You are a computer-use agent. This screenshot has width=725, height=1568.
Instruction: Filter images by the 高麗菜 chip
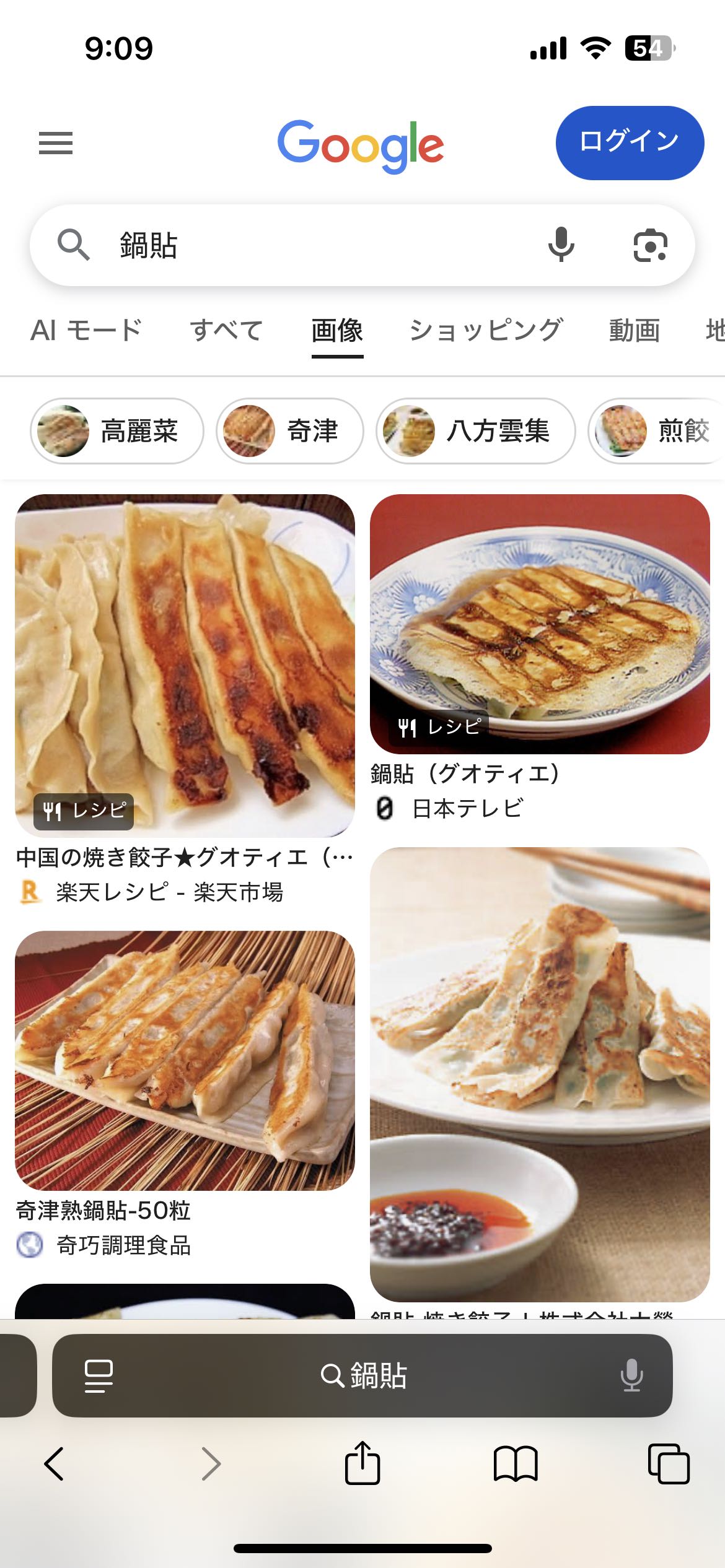[117, 431]
